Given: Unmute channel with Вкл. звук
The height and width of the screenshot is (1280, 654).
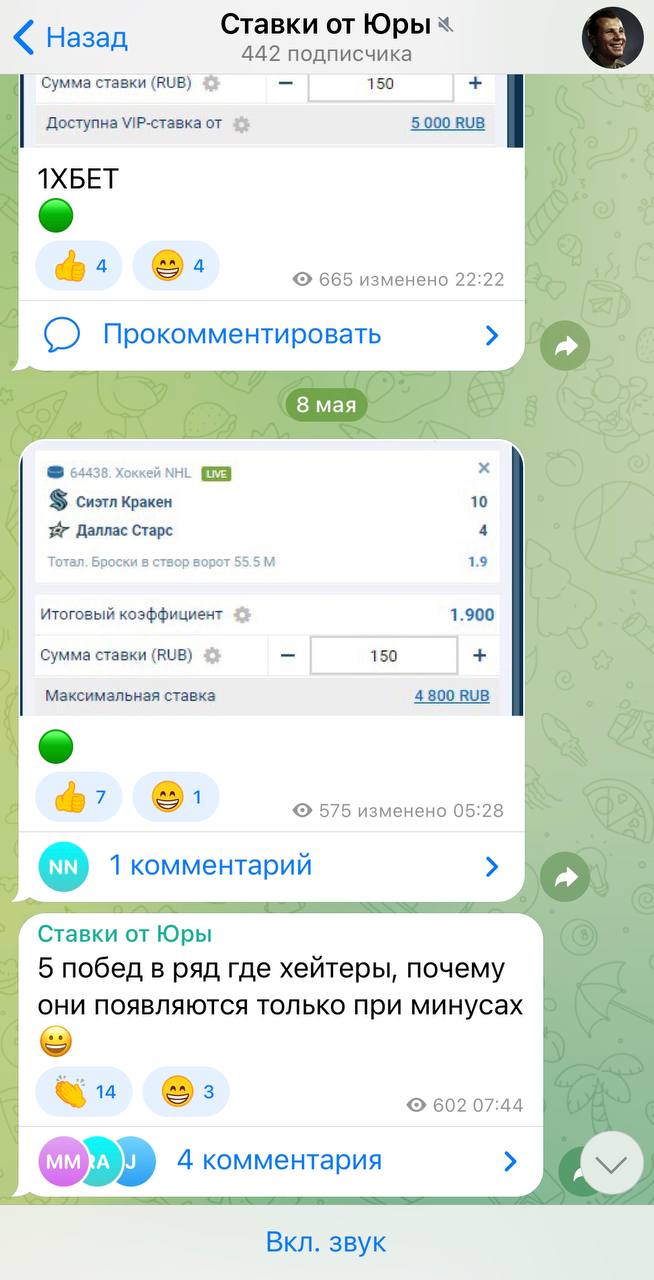Looking at the screenshot, I should (x=327, y=1242).
